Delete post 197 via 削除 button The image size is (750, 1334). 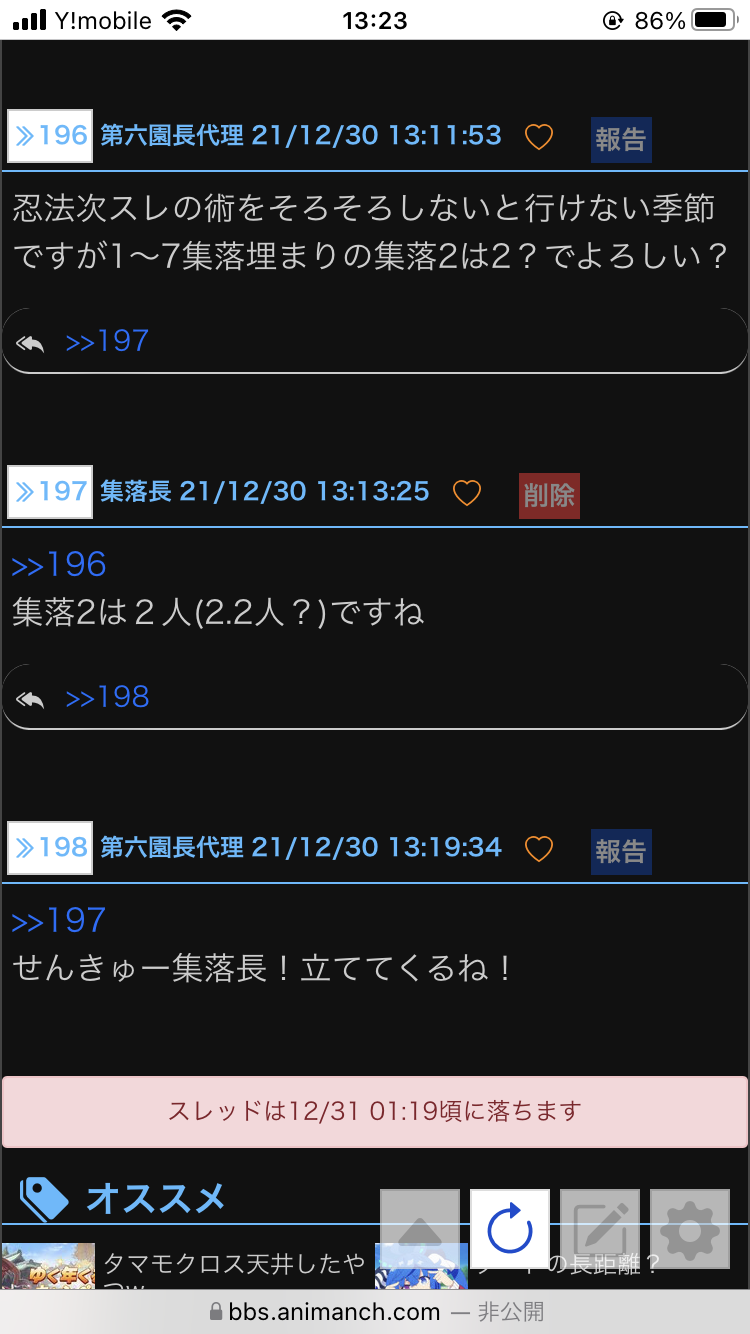tap(549, 495)
